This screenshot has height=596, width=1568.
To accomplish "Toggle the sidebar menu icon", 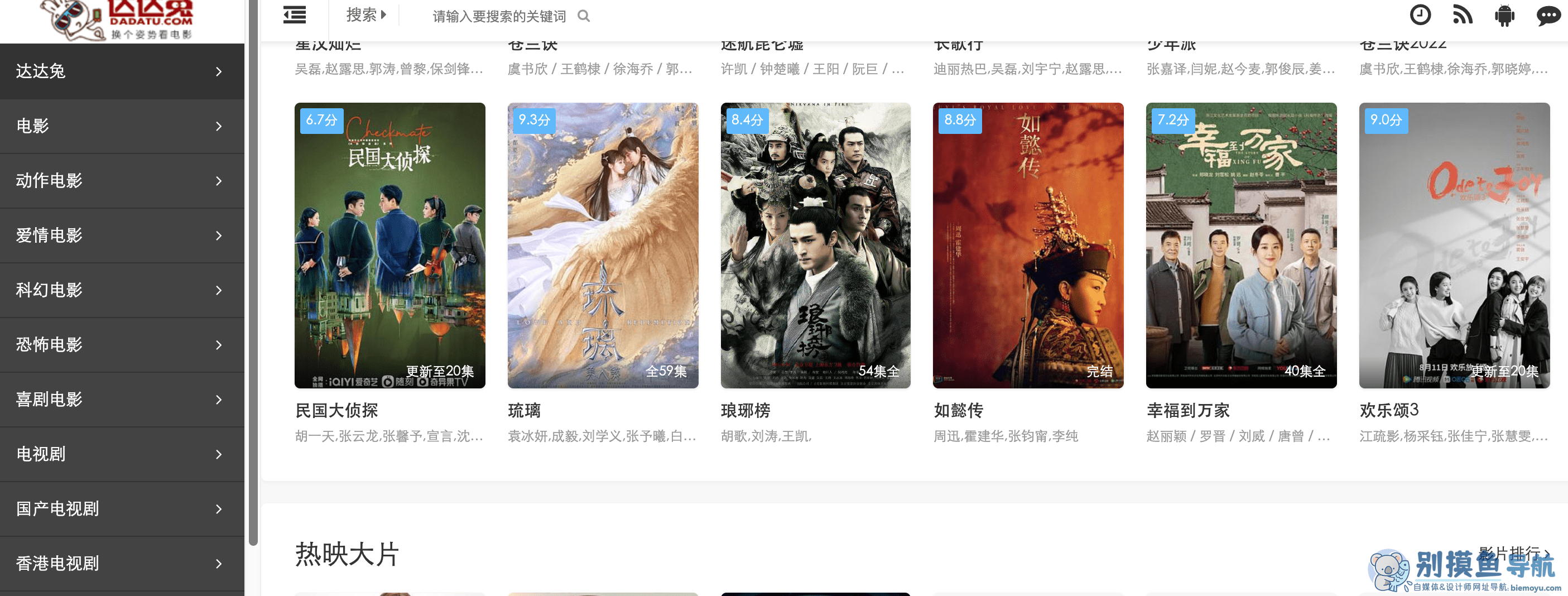I will pyautogui.click(x=295, y=15).
